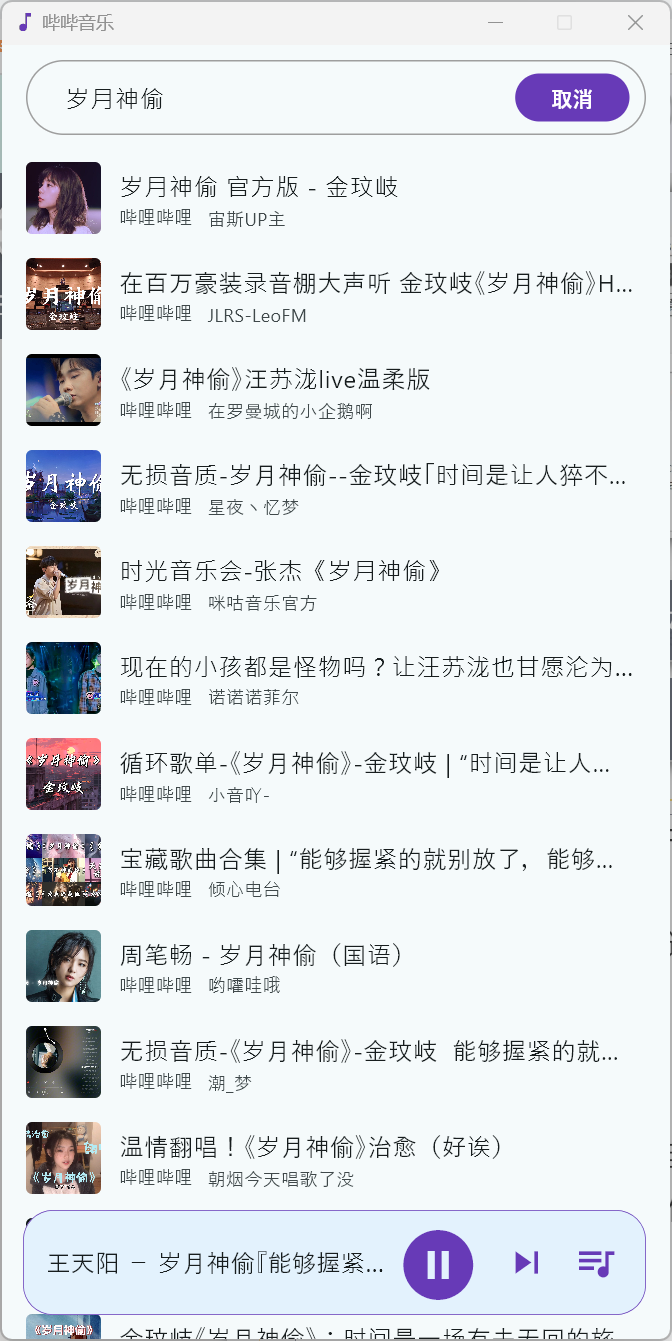The width and height of the screenshot is (672, 1341).
Task: Open the result uploaded by 潮_梦
Action: (330, 1062)
